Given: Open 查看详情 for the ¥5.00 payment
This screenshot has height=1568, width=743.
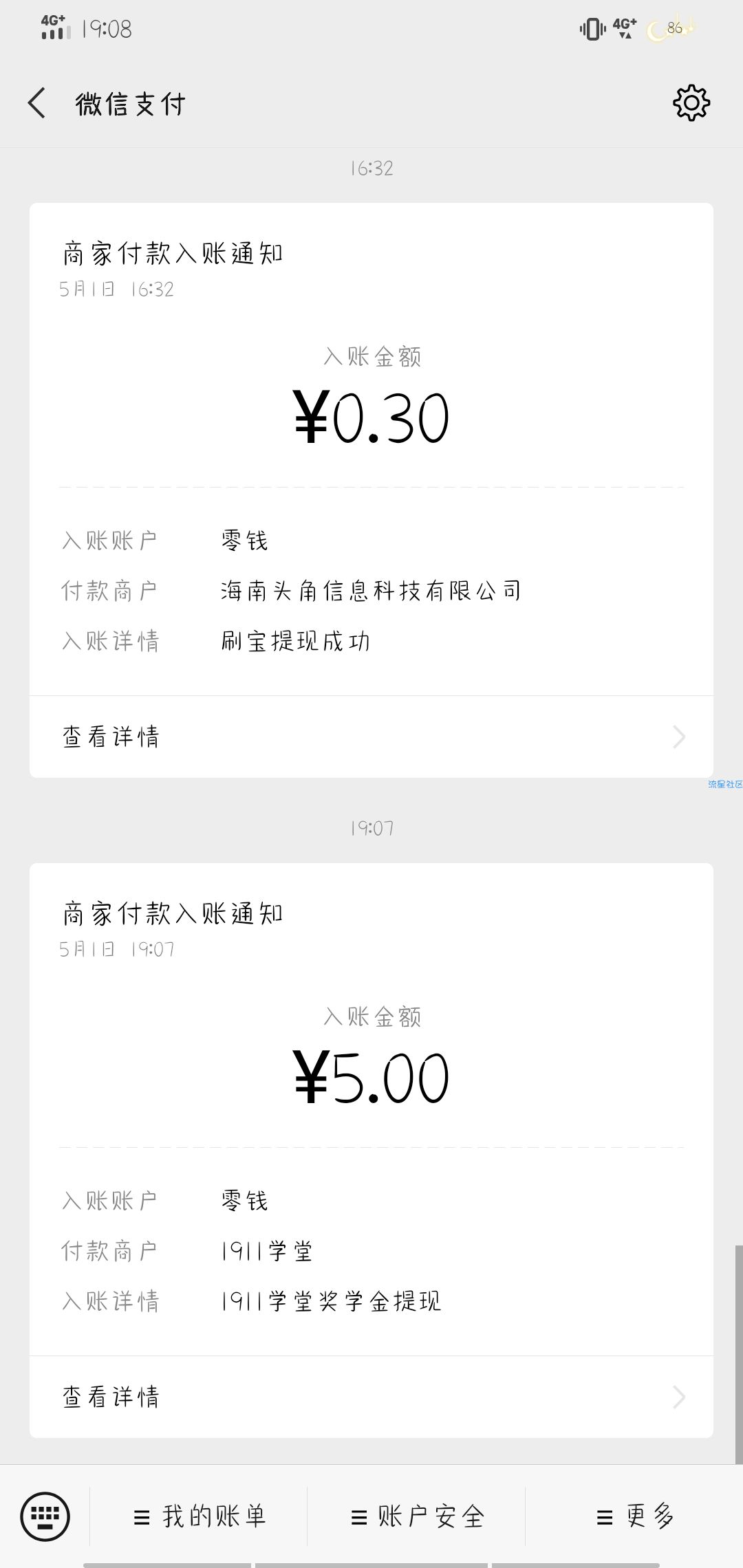Looking at the screenshot, I should pyautogui.click(x=371, y=1397).
